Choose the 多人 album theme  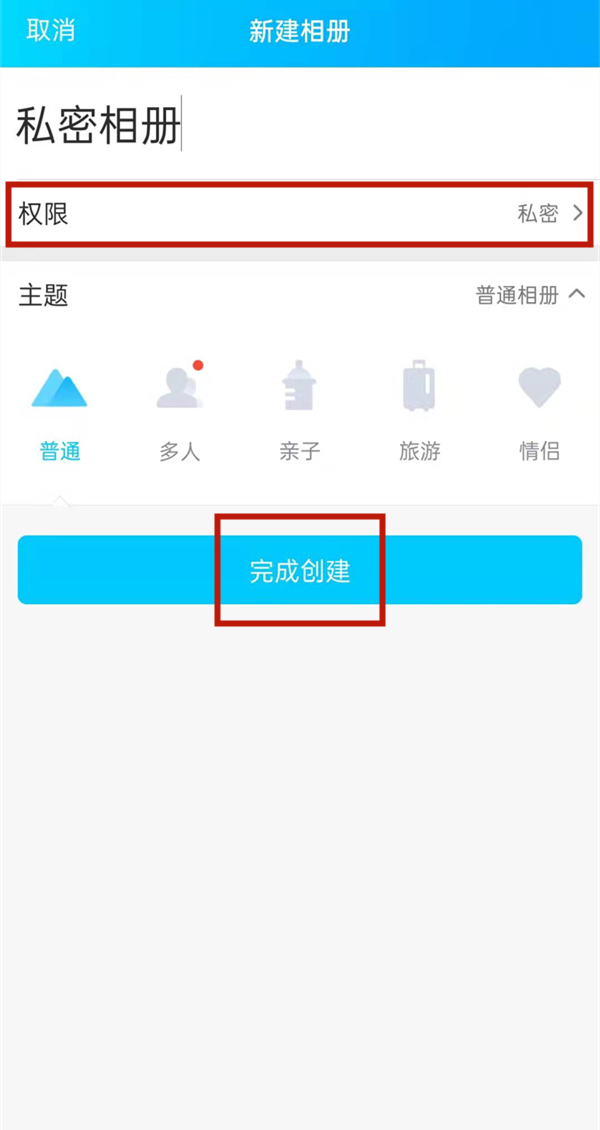coord(180,412)
